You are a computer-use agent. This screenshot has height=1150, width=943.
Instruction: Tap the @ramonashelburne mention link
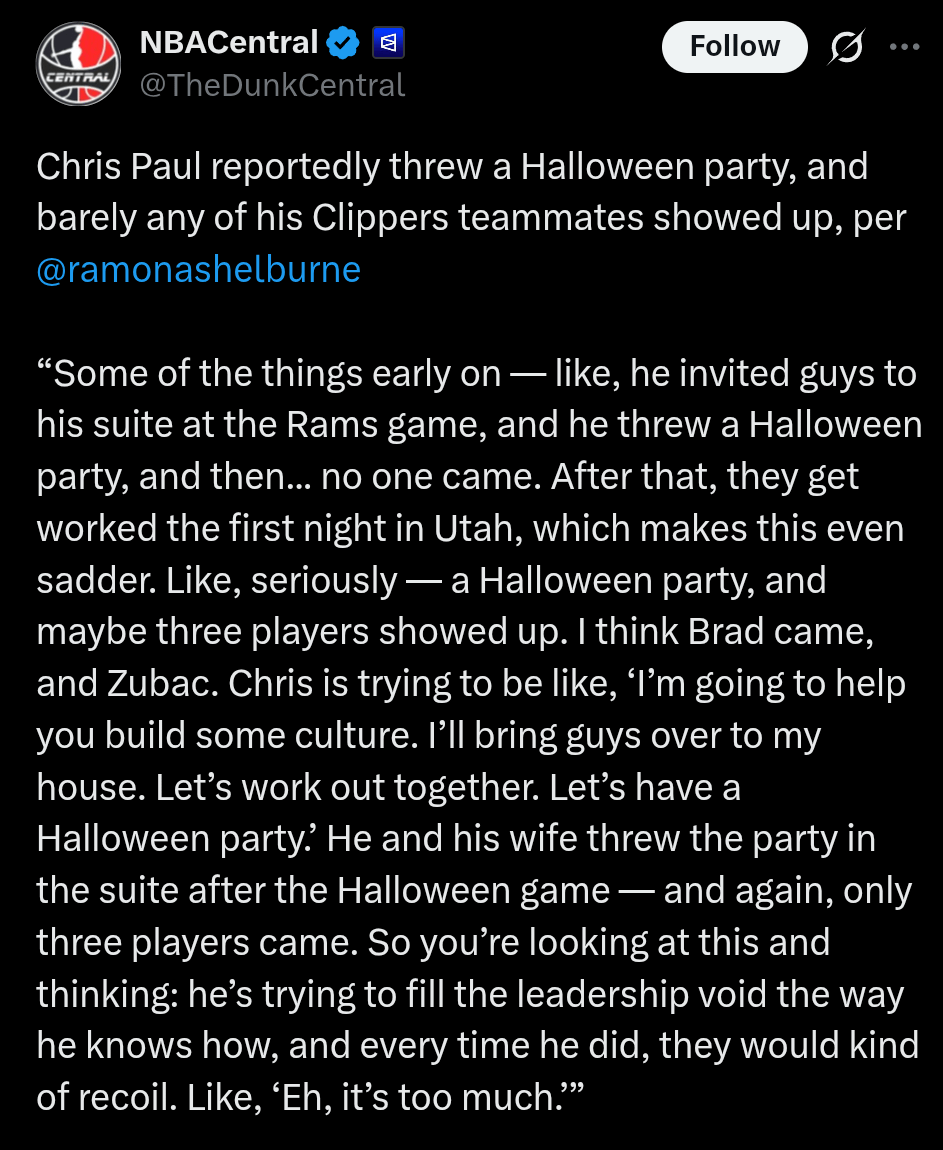(x=198, y=270)
